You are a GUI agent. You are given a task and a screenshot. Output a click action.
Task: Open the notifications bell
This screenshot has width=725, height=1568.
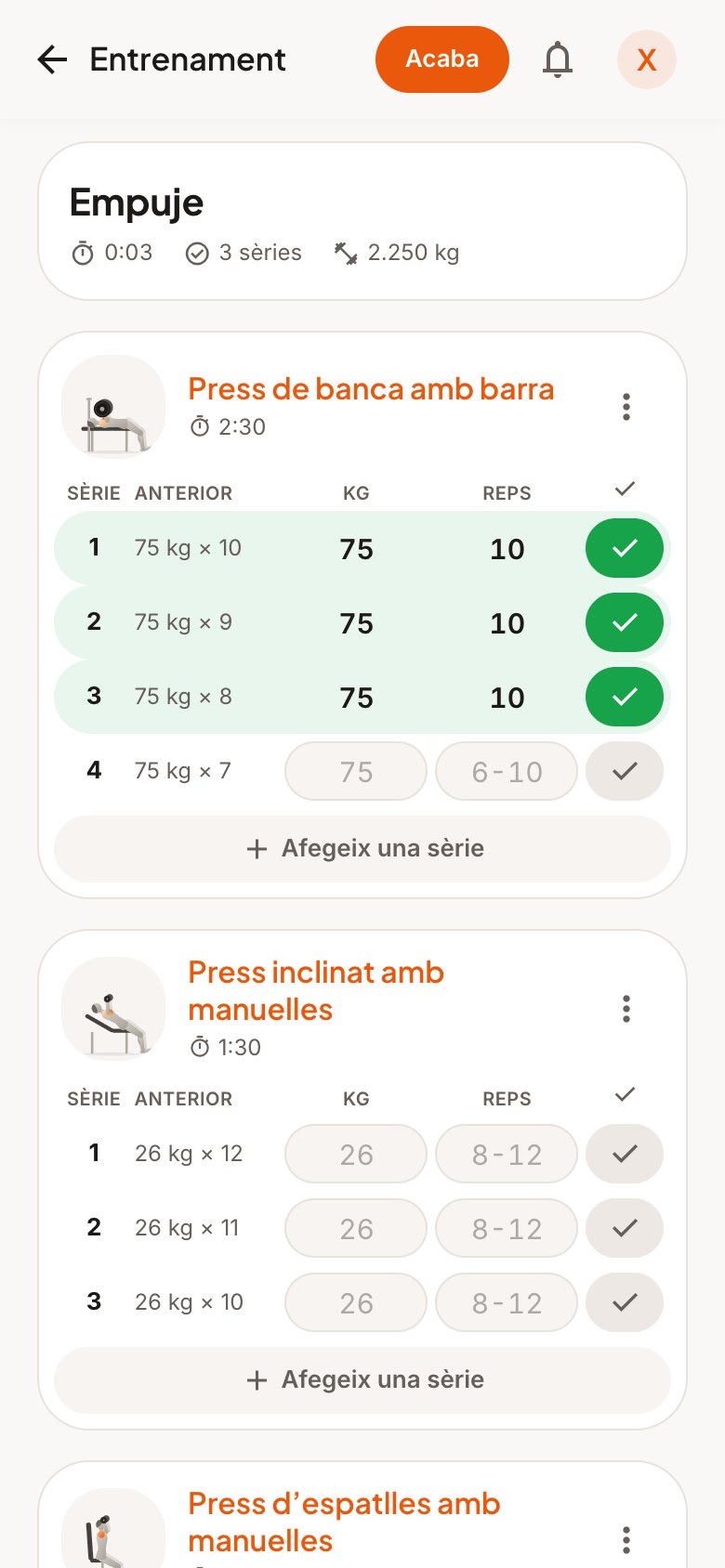tap(558, 59)
